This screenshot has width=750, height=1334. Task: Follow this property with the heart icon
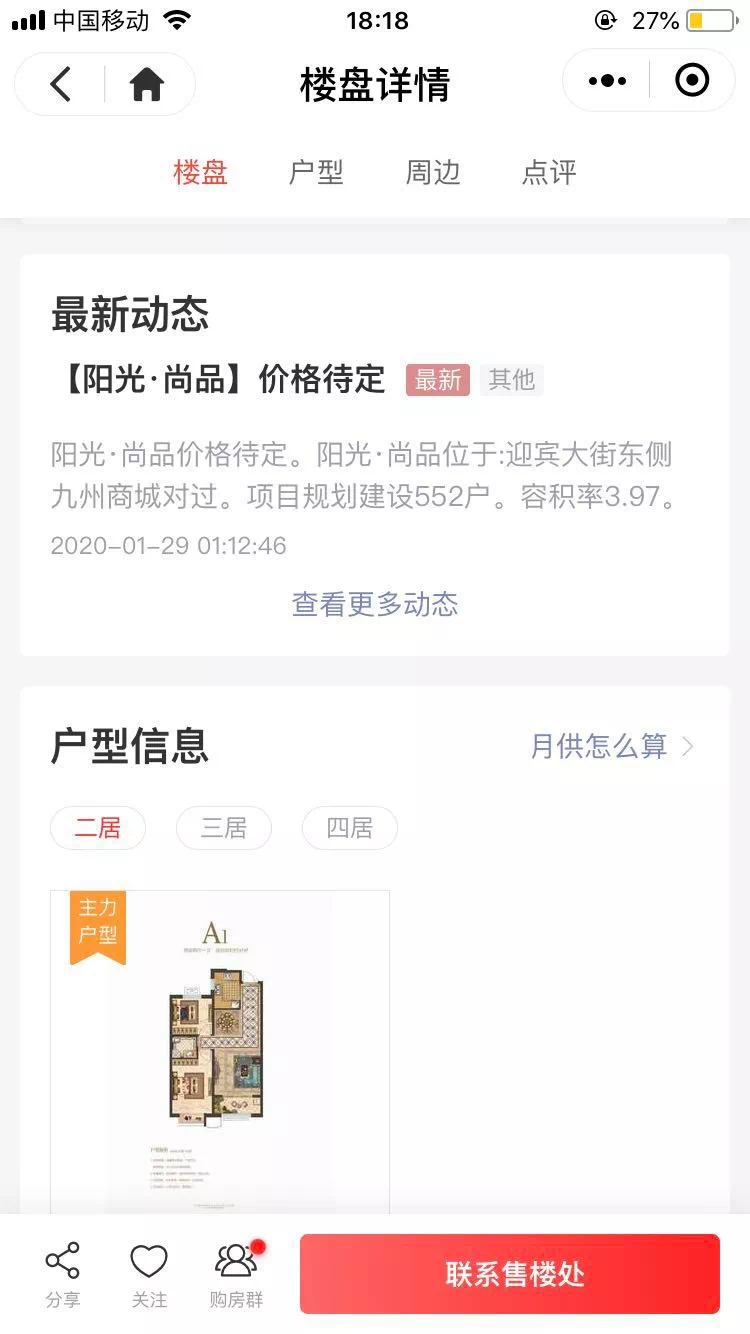[x=149, y=1274]
